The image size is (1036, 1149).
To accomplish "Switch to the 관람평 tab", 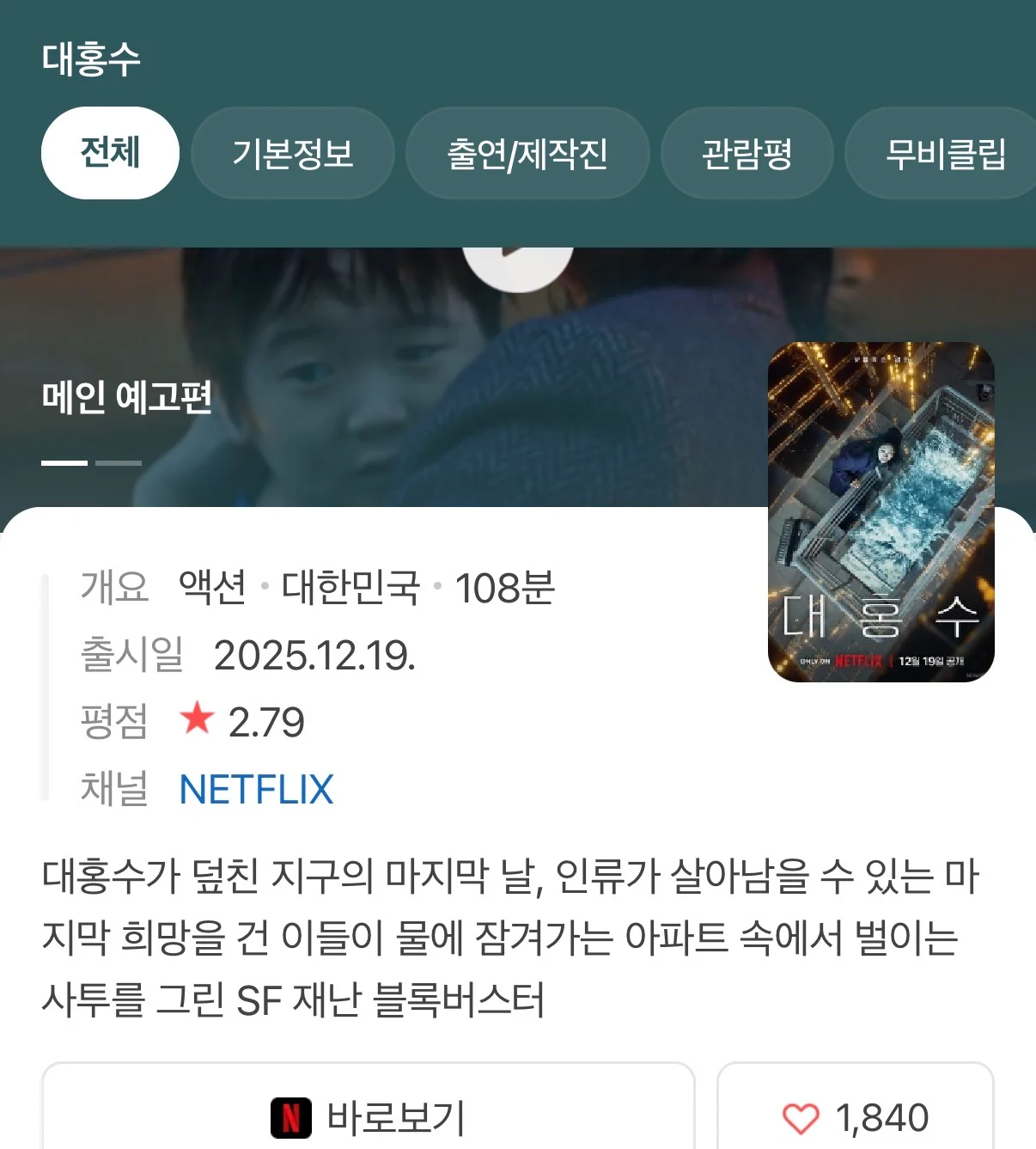I will (x=747, y=153).
